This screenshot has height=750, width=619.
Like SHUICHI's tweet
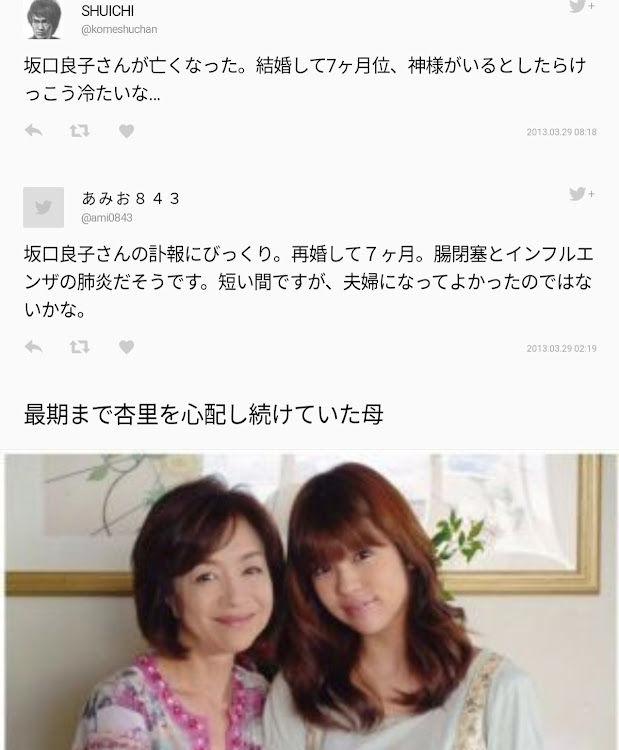[126, 131]
